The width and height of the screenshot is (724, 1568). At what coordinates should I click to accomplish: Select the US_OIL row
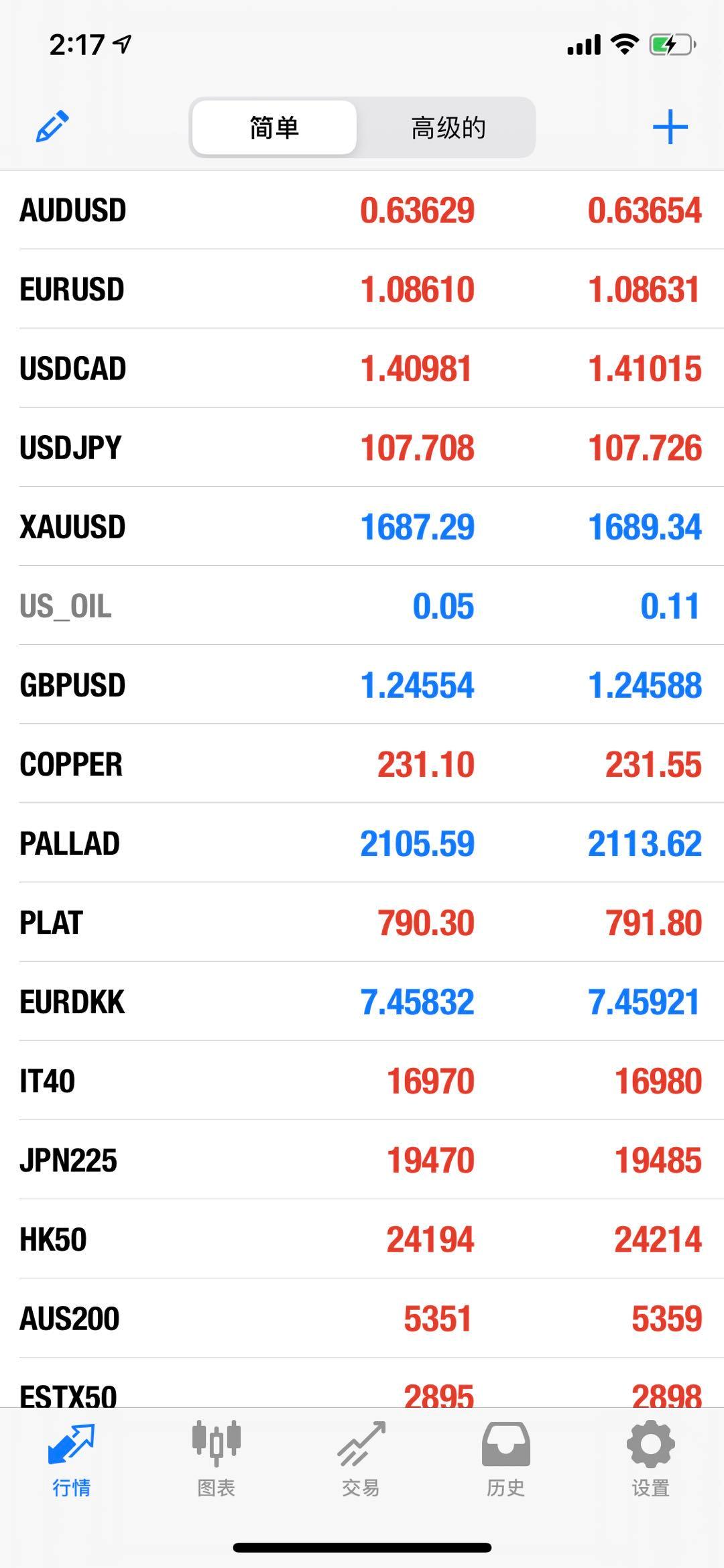coord(362,606)
